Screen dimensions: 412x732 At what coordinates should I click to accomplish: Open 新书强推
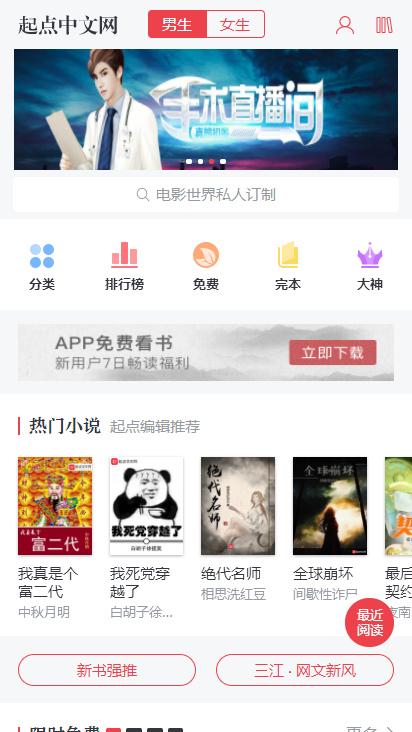pos(107,670)
